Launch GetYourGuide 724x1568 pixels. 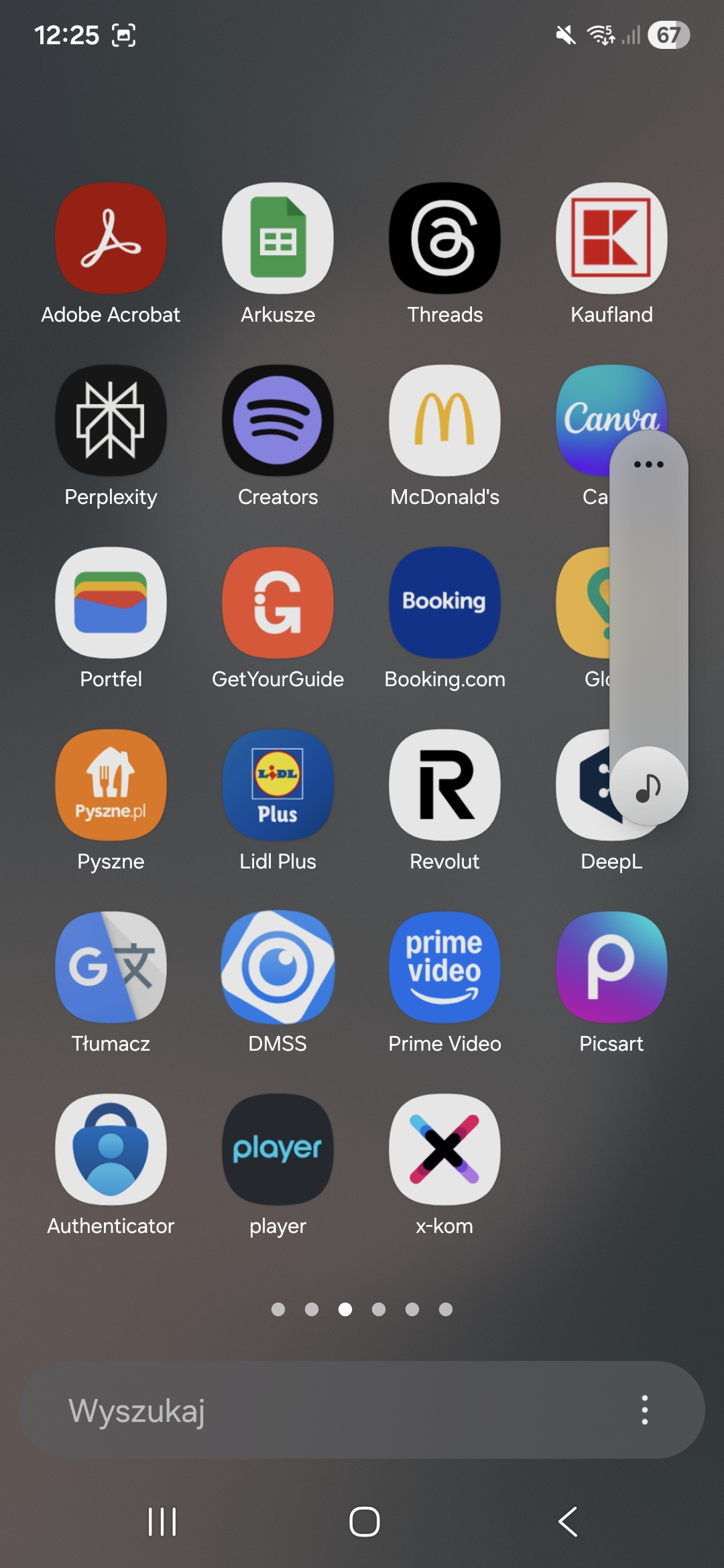coord(278,603)
